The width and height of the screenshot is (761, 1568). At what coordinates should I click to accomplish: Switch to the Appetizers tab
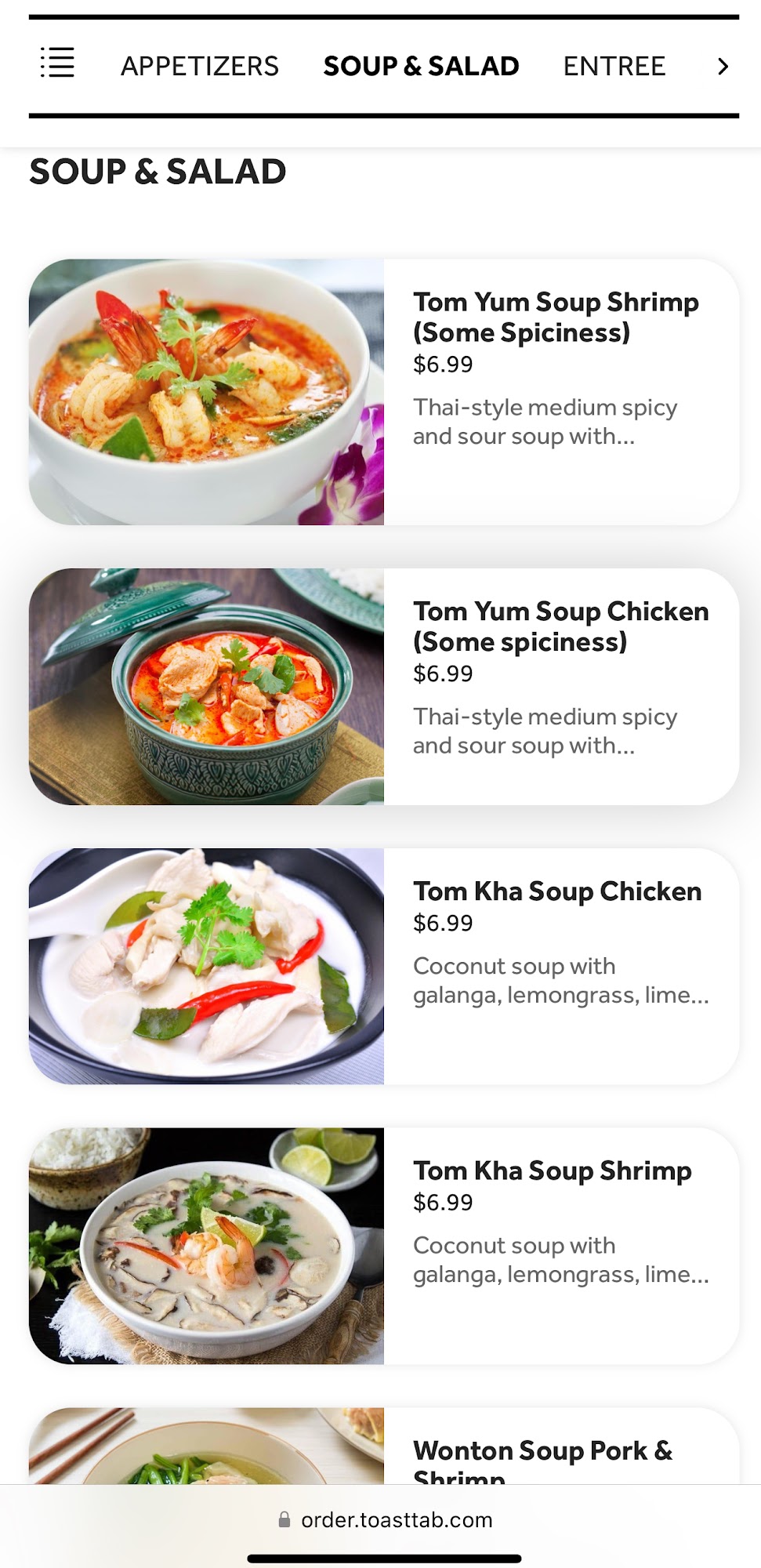(199, 66)
